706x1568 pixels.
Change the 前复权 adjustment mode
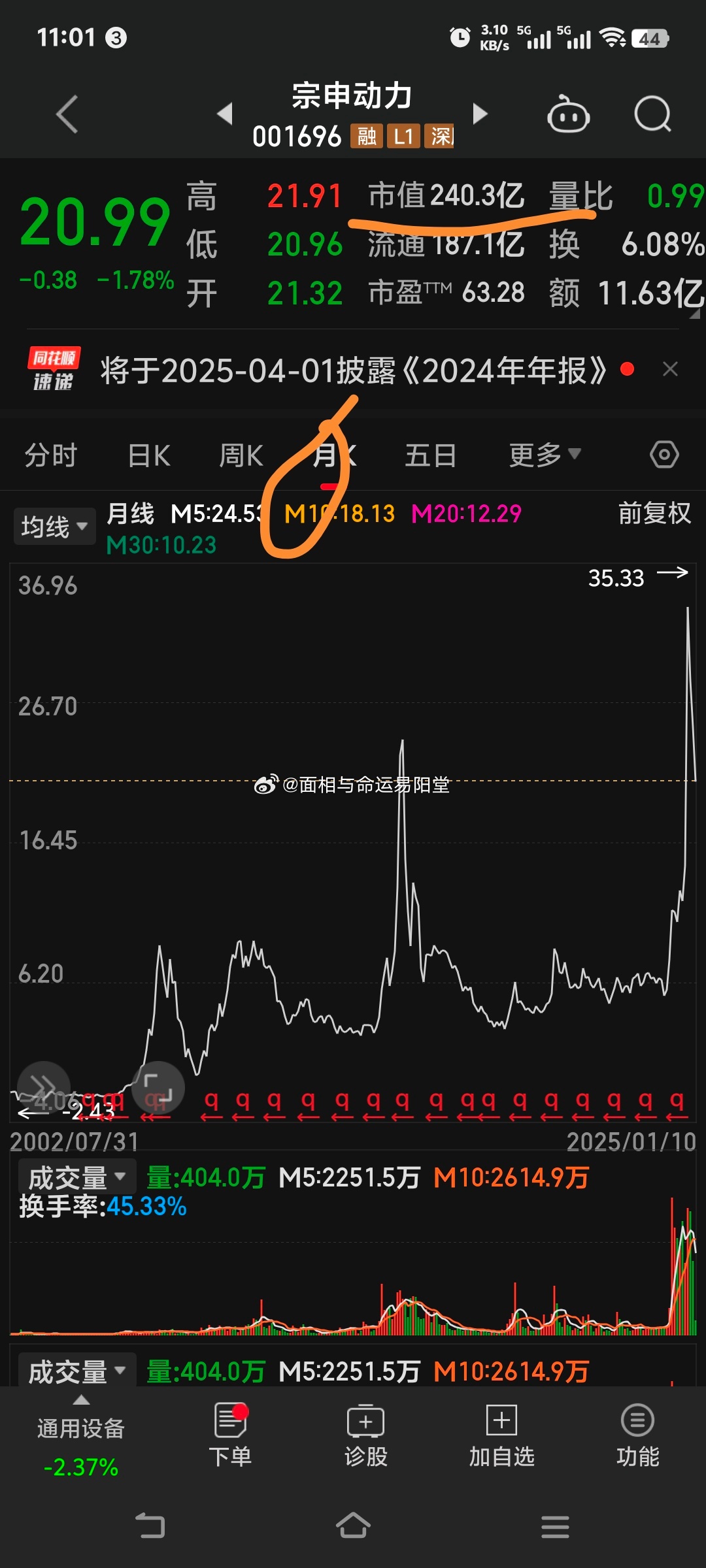click(654, 514)
